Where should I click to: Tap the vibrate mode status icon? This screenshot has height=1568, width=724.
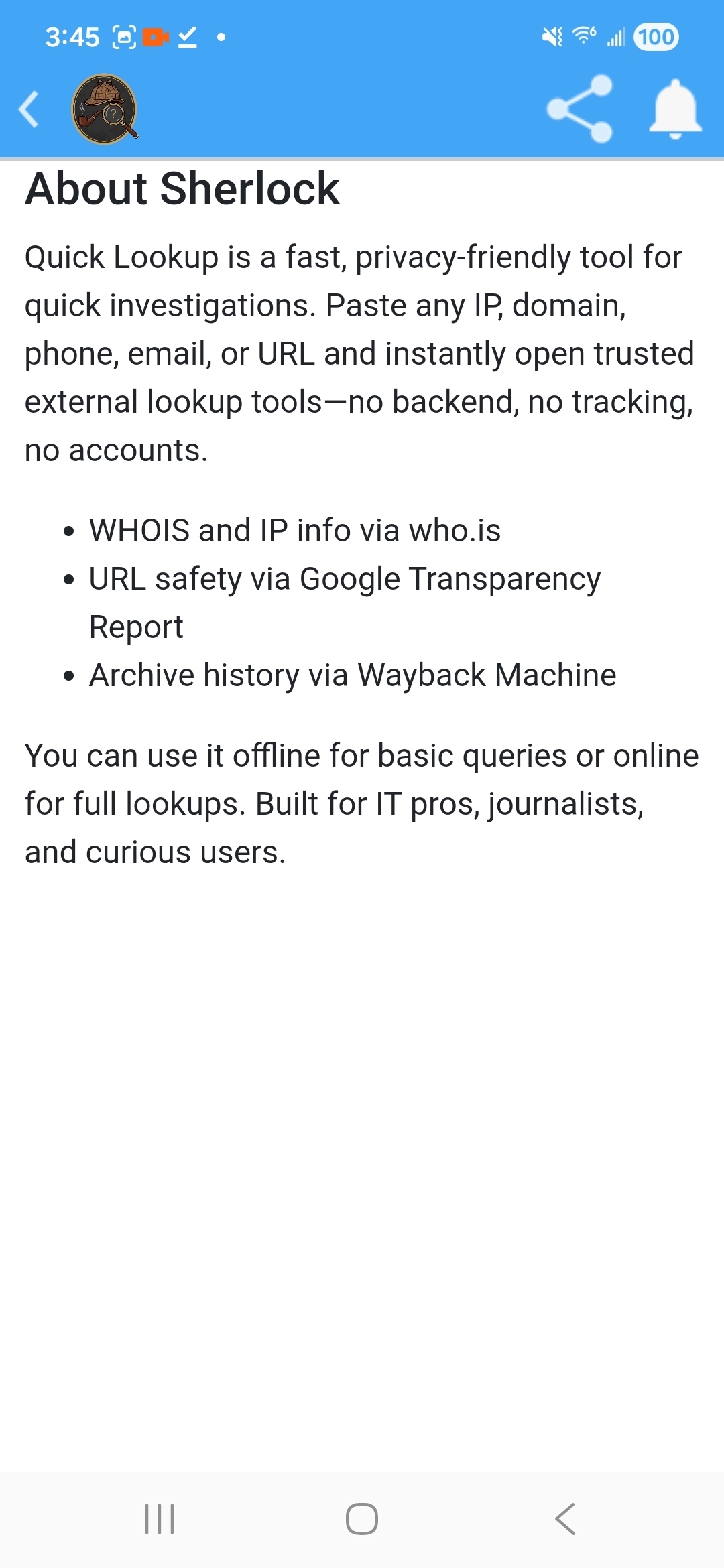tap(551, 37)
